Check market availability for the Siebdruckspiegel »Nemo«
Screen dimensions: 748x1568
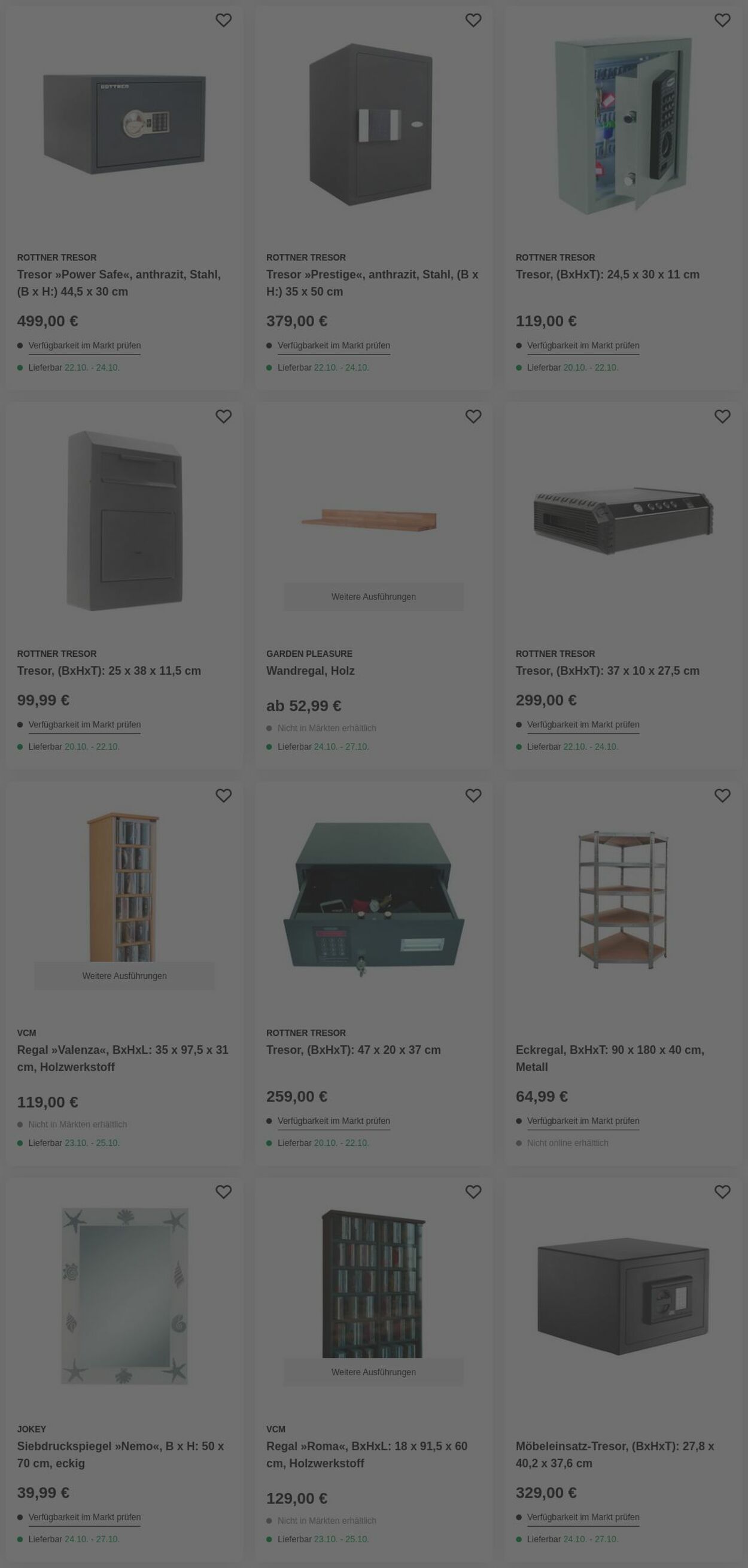click(x=84, y=1517)
